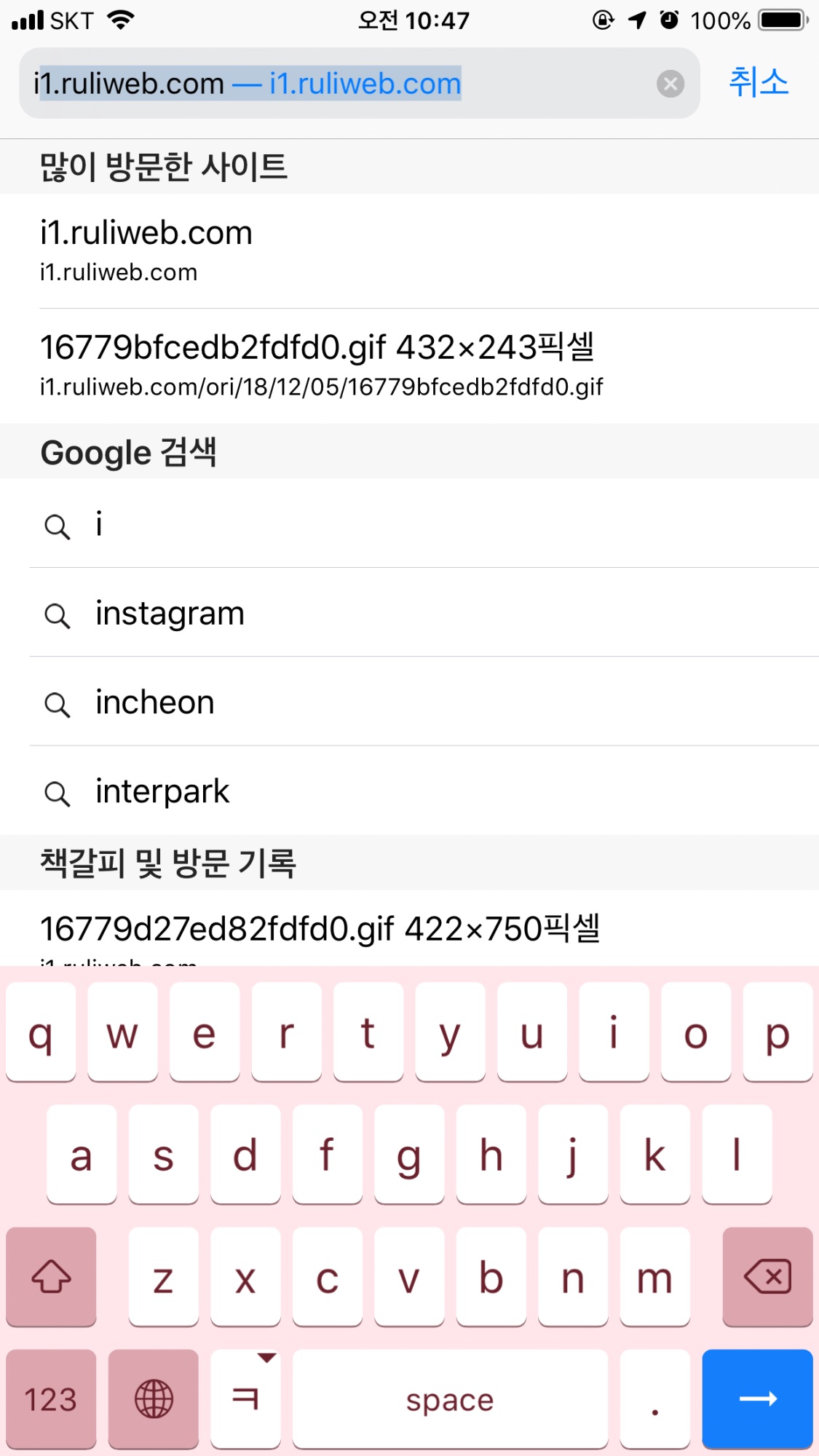Hit the blue Go arrow key

coord(757,1398)
